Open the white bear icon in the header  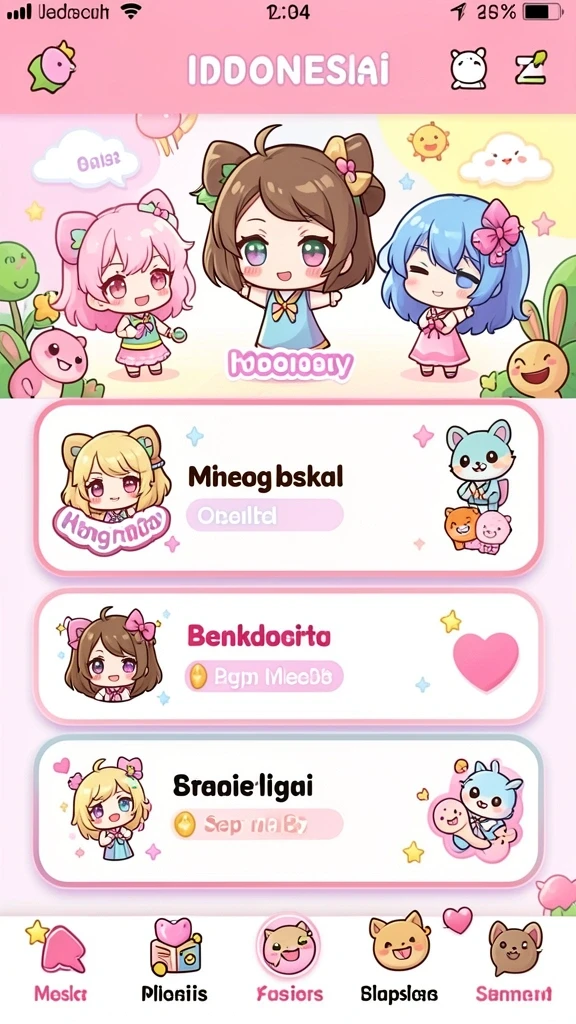coord(469,68)
